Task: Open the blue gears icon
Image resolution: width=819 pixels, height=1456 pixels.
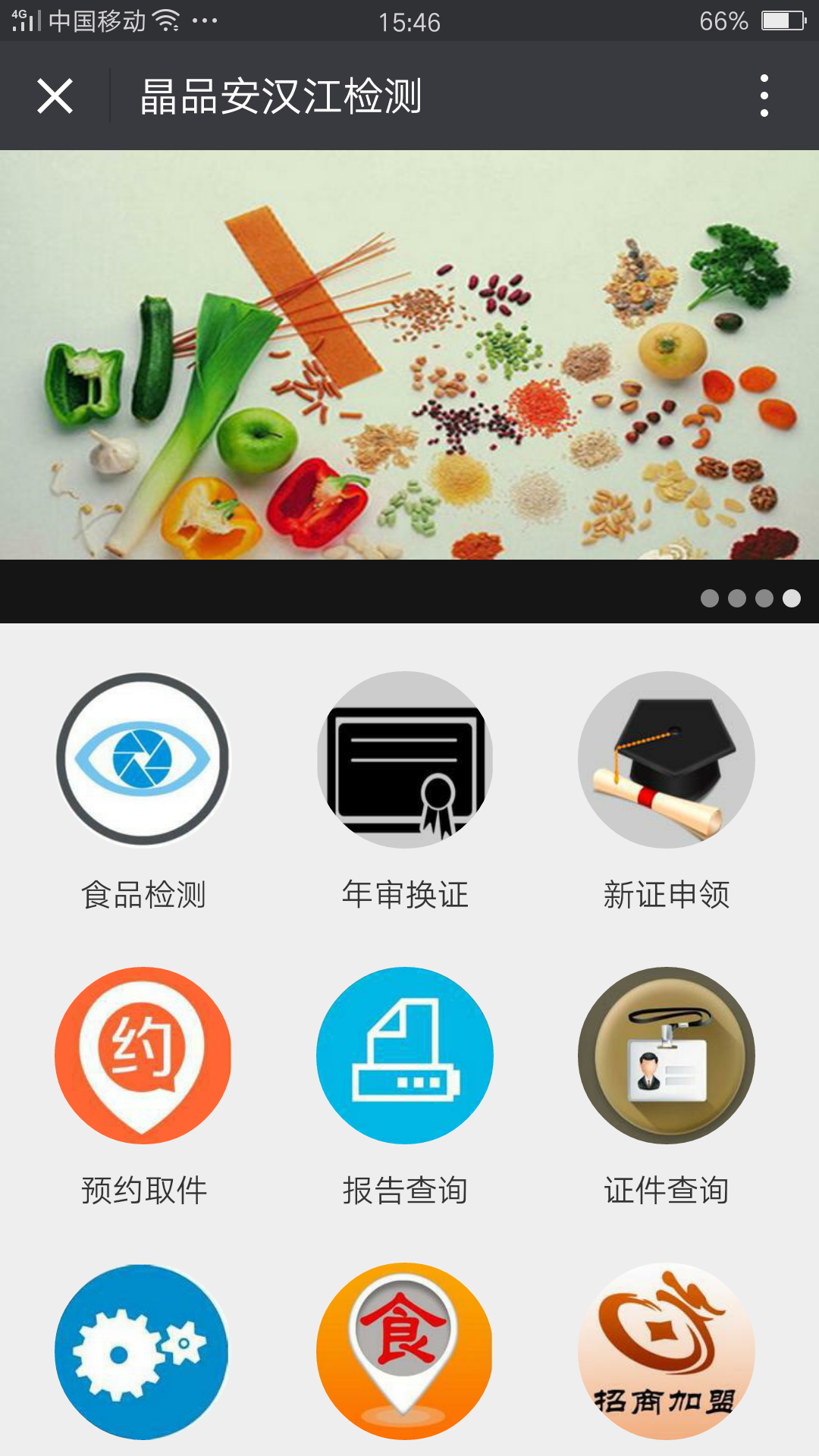Action: [x=142, y=1351]
